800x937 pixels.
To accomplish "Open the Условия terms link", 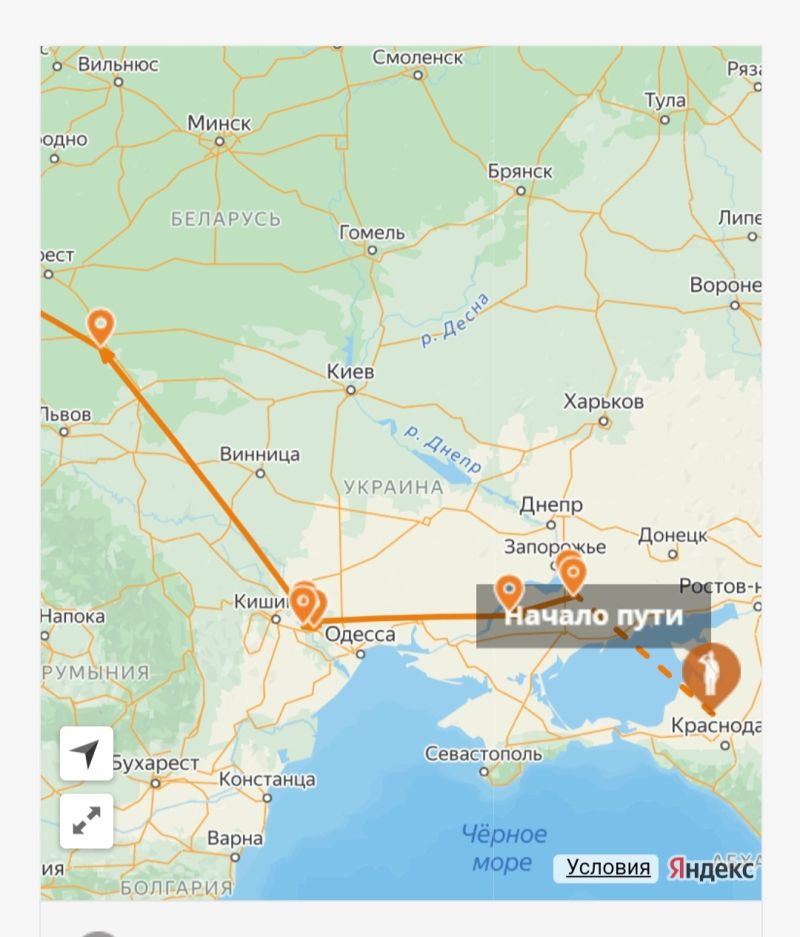I will [x=607, y=867].
